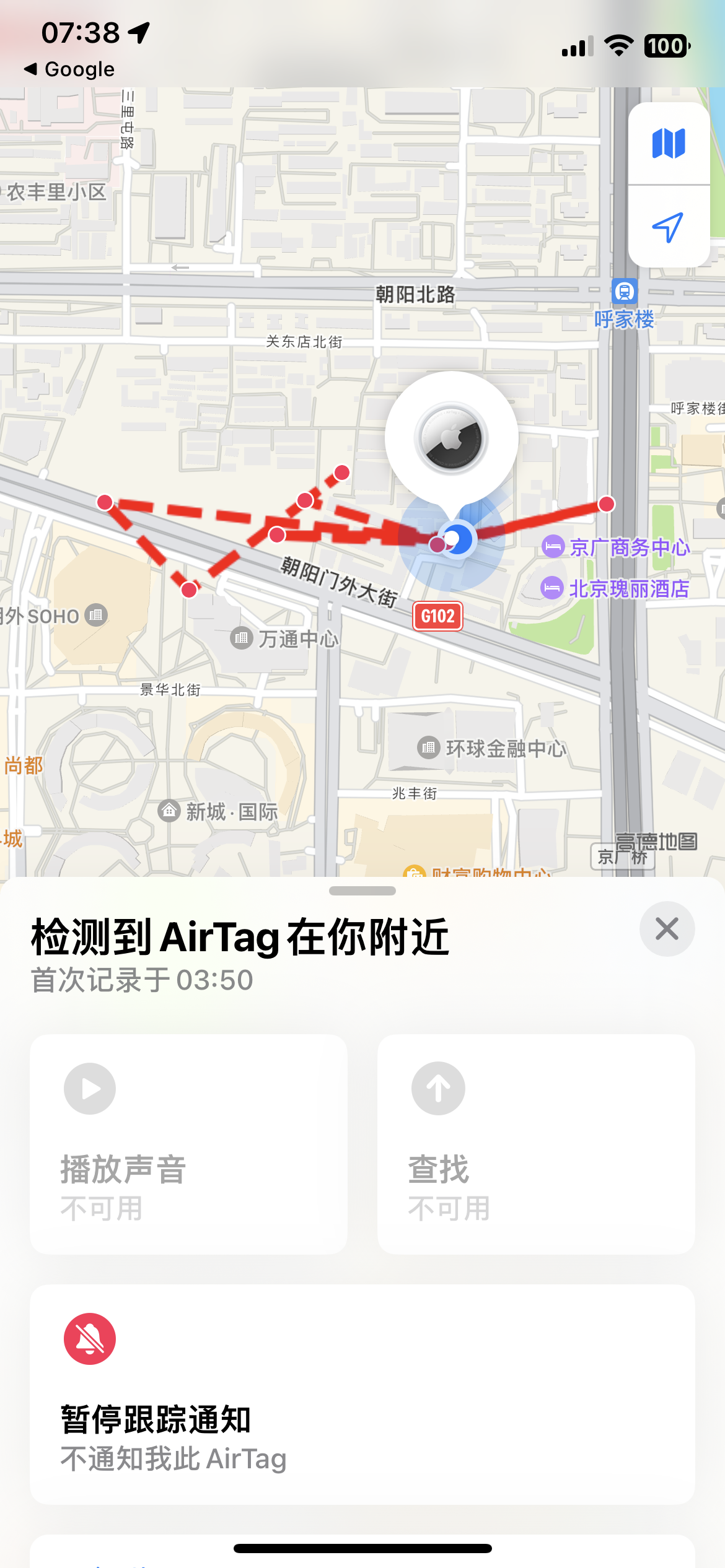
Task: Close the AirTag detected panel
Action: coord(667,929)
